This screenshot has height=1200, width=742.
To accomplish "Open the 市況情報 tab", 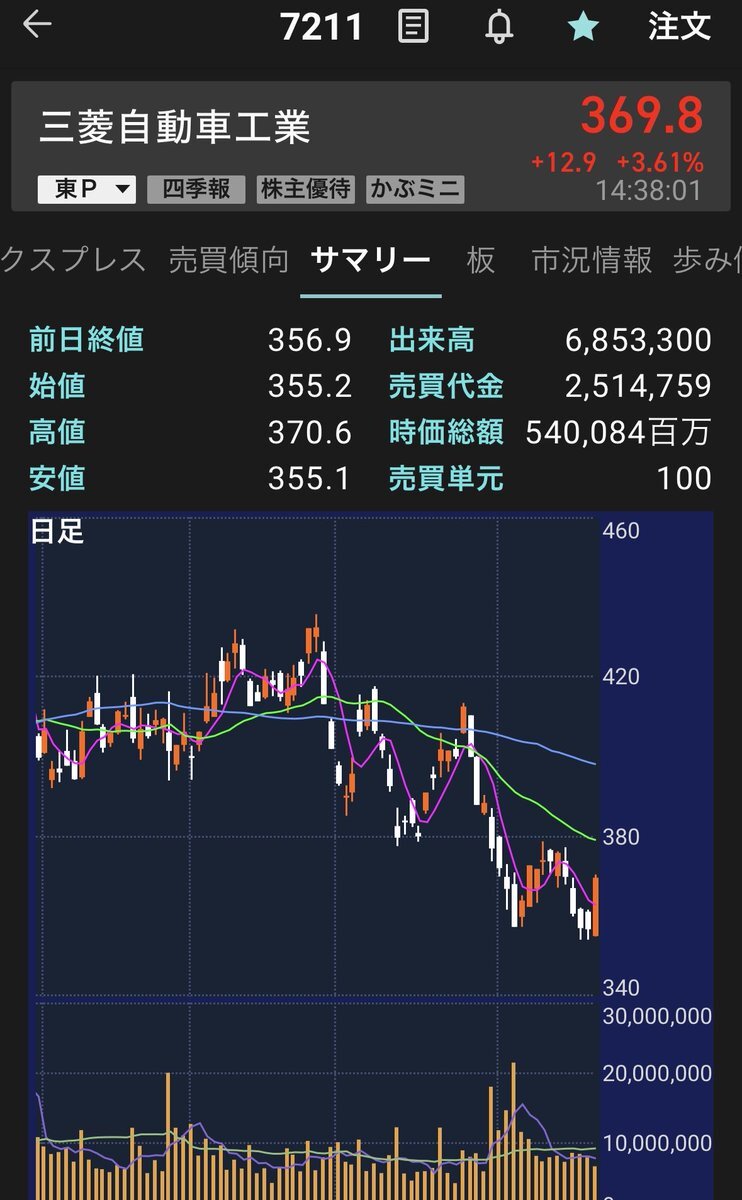I will coord(592,261).
